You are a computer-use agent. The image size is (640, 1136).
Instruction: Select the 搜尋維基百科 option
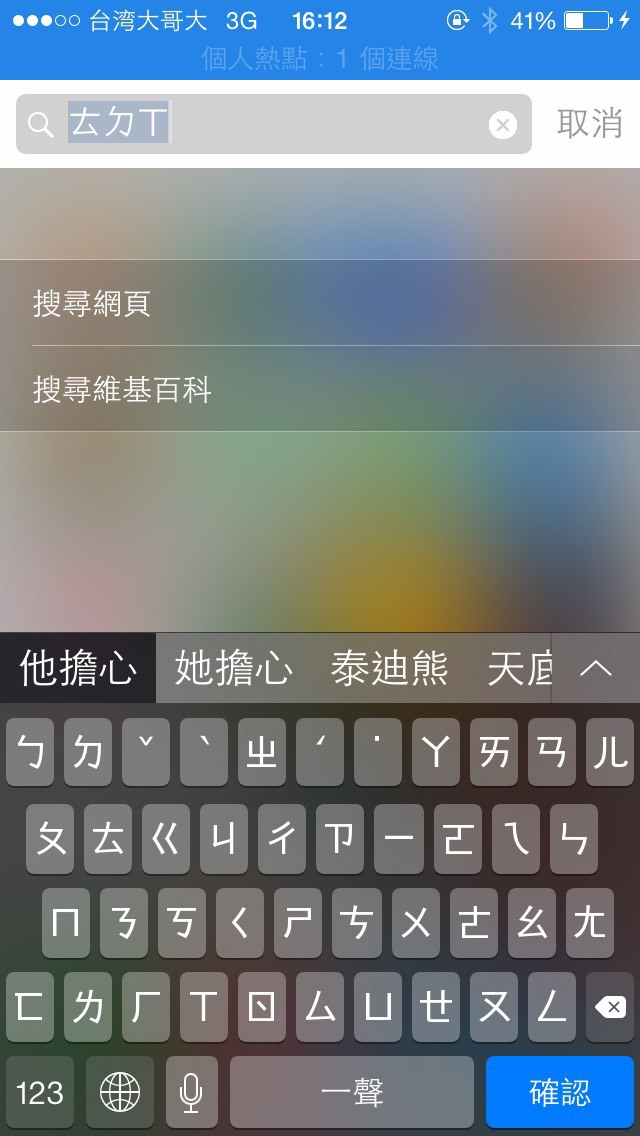click(320, 389)
